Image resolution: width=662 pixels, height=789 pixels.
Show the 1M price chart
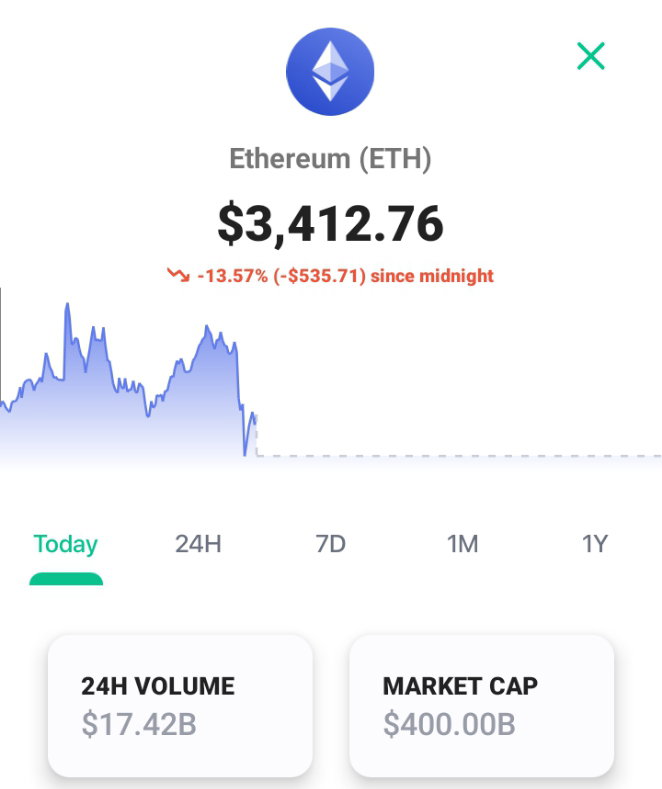(463, 544)
